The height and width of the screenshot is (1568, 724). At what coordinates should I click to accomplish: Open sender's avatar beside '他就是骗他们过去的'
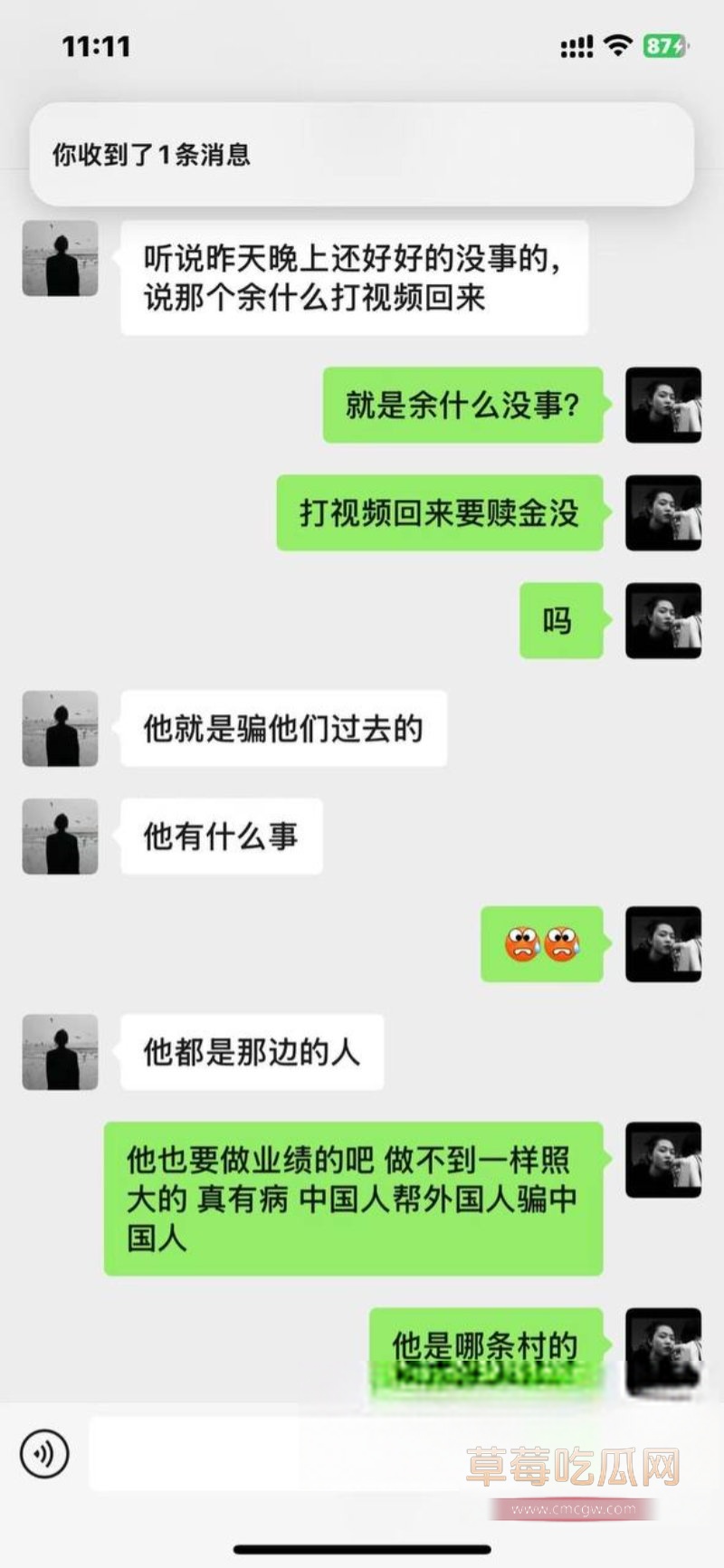60,729
